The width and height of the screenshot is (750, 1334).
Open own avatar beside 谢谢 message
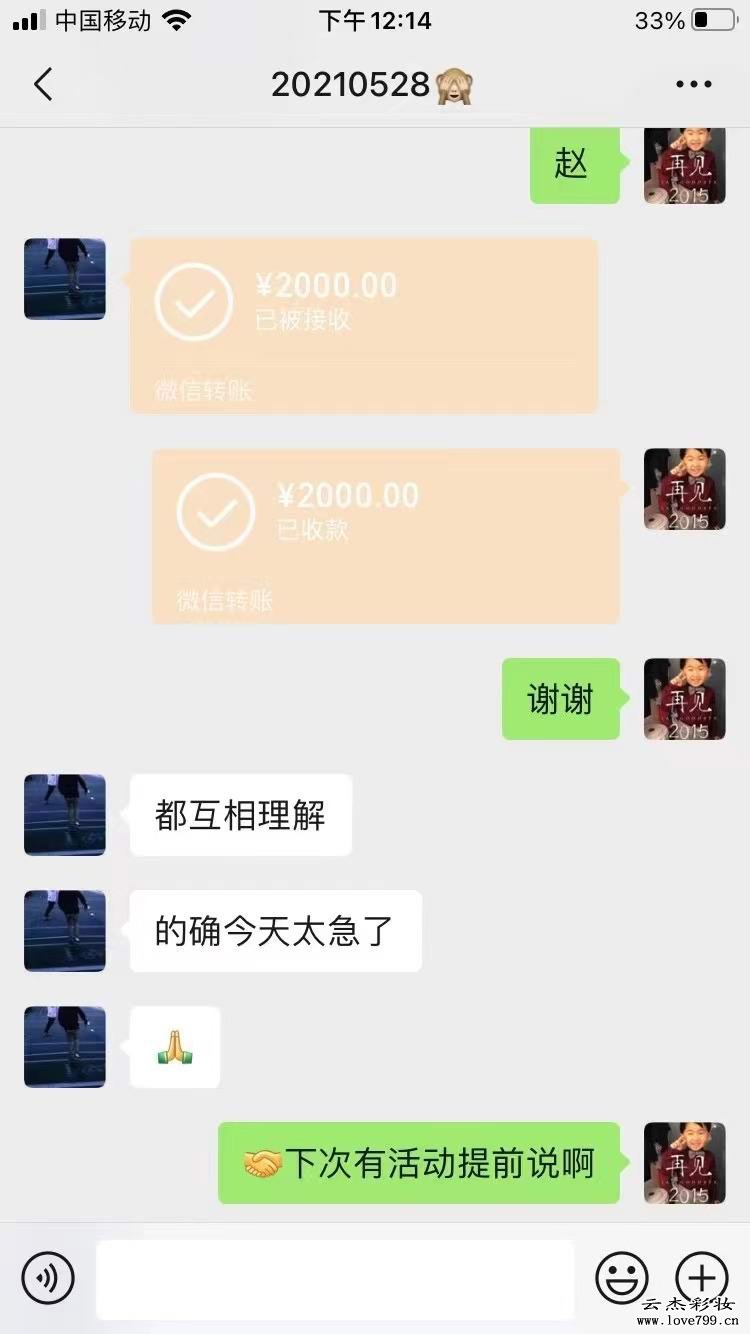click(684, 699)
